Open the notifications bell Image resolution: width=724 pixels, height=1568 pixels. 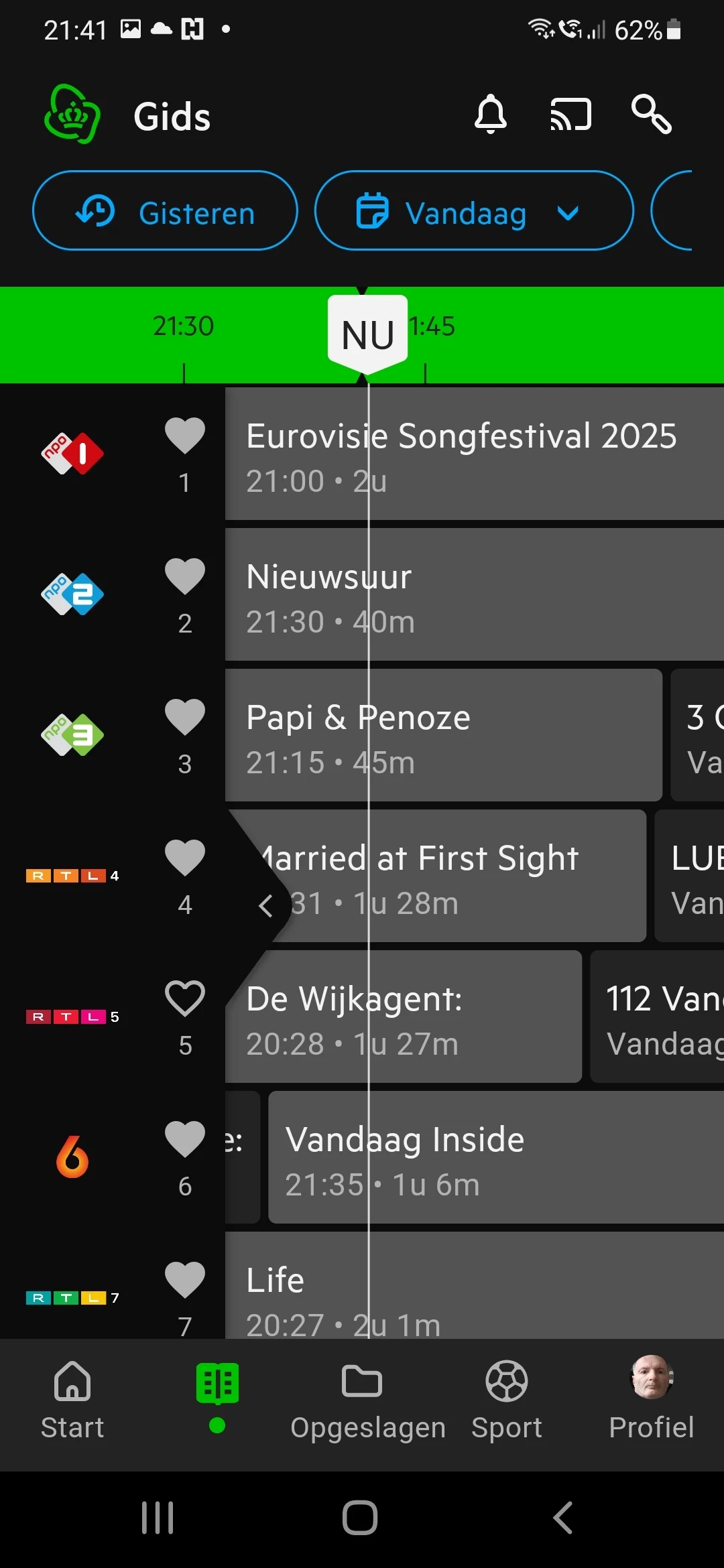tap(490, 115)
